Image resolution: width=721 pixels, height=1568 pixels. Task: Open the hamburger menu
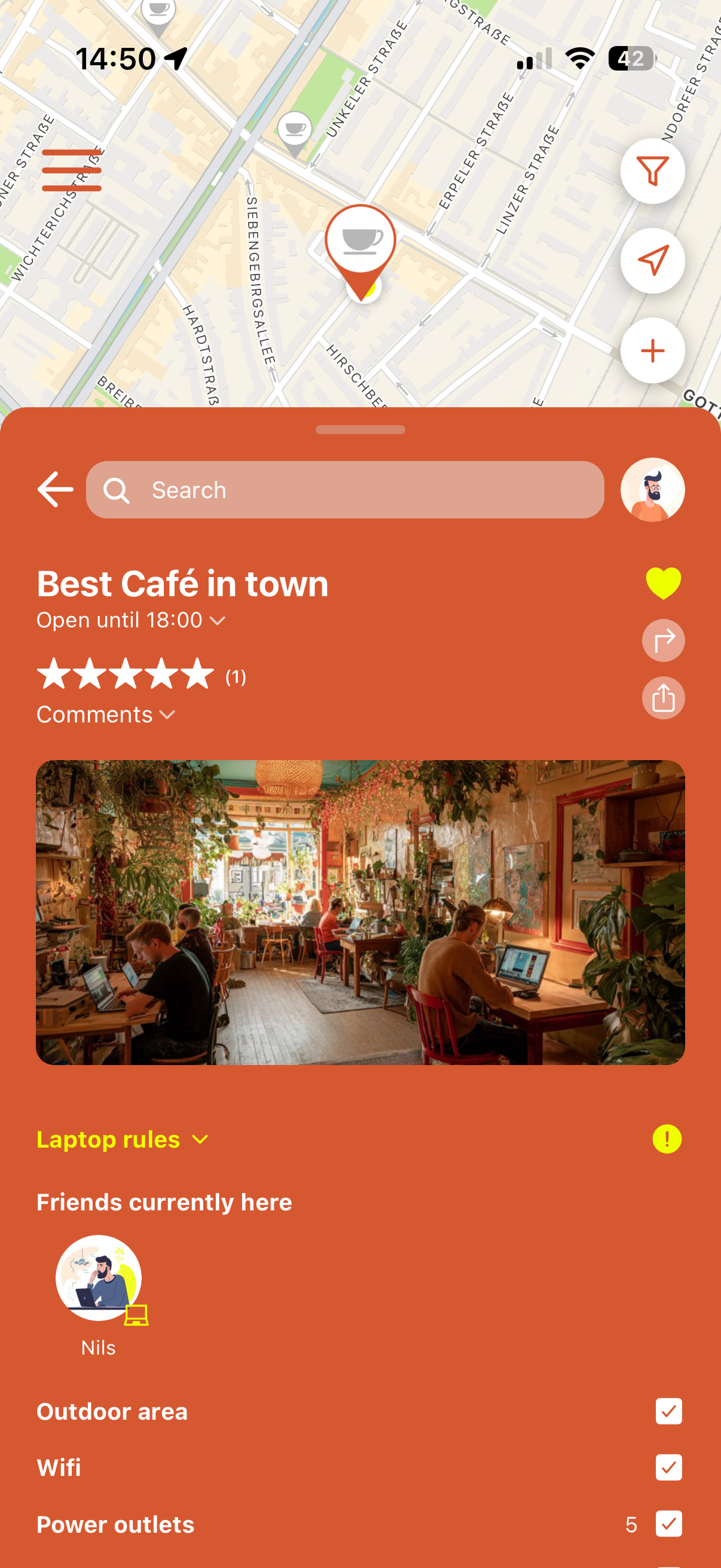[71, 170]
